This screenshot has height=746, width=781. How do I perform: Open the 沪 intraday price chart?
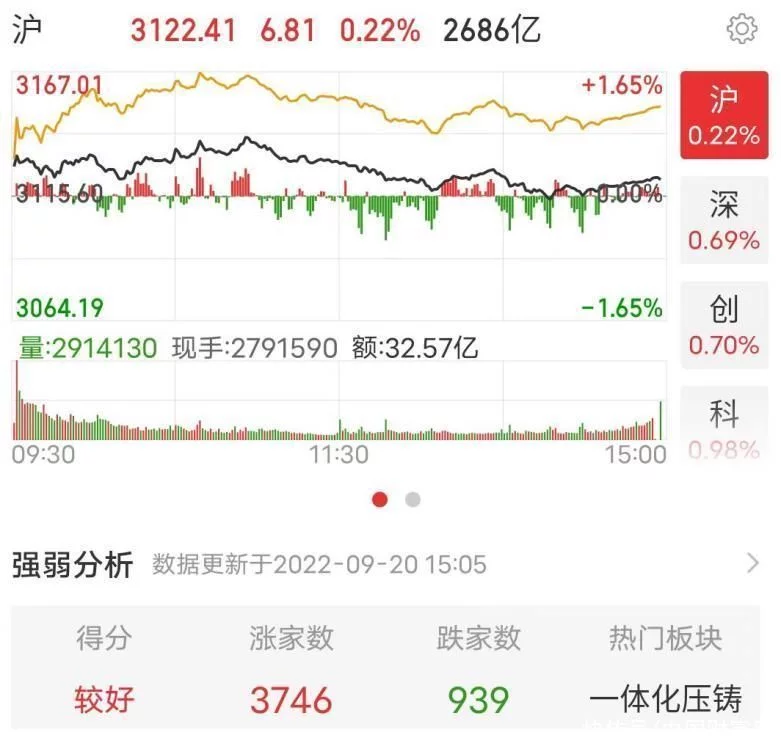(338, 195)
